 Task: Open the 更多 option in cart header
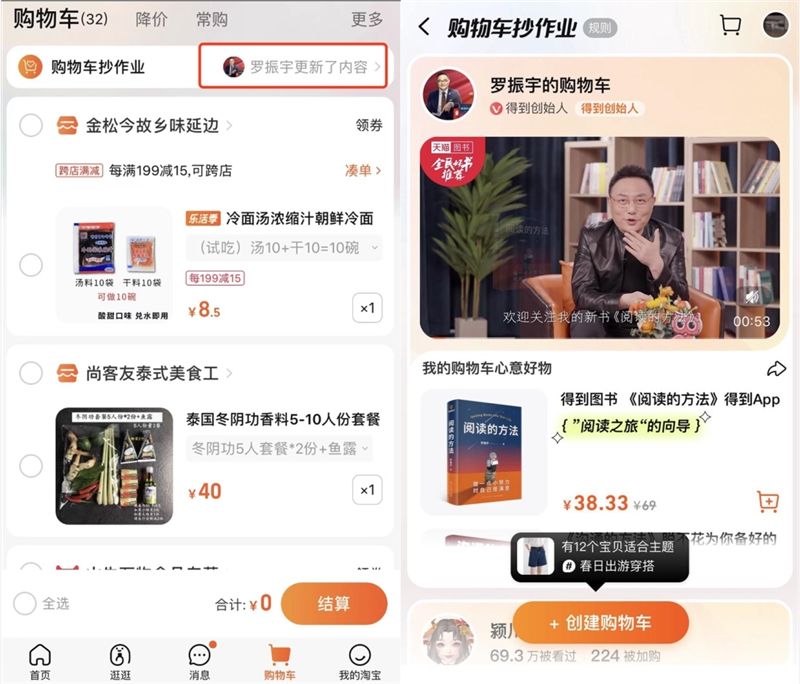(367, 19)
